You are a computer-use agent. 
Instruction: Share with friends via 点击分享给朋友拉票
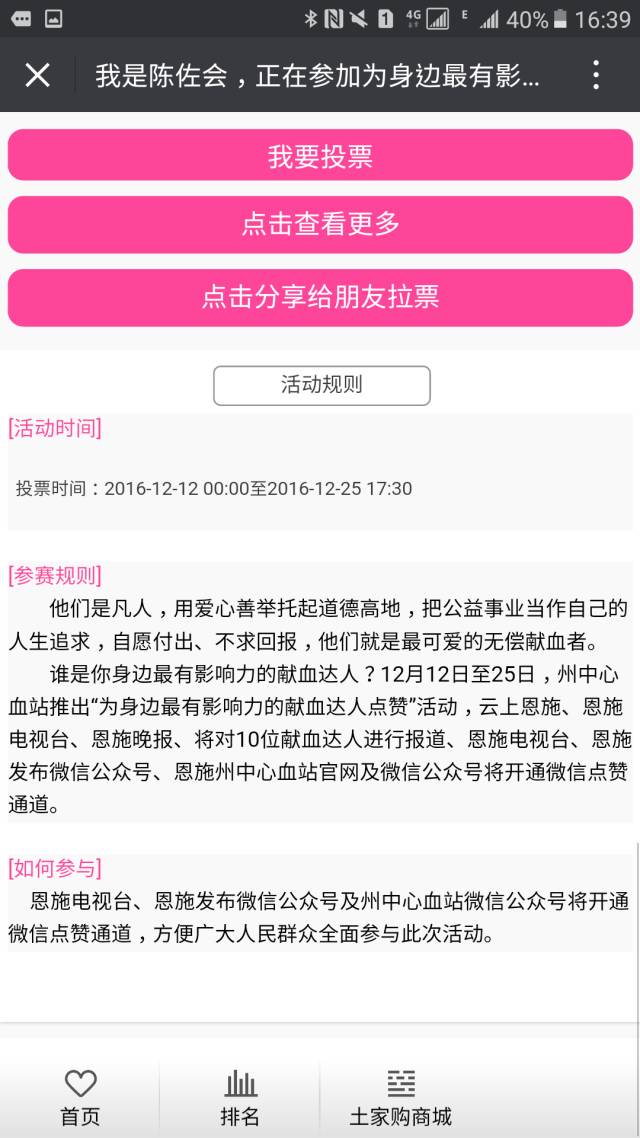click(x=320, y=297)
